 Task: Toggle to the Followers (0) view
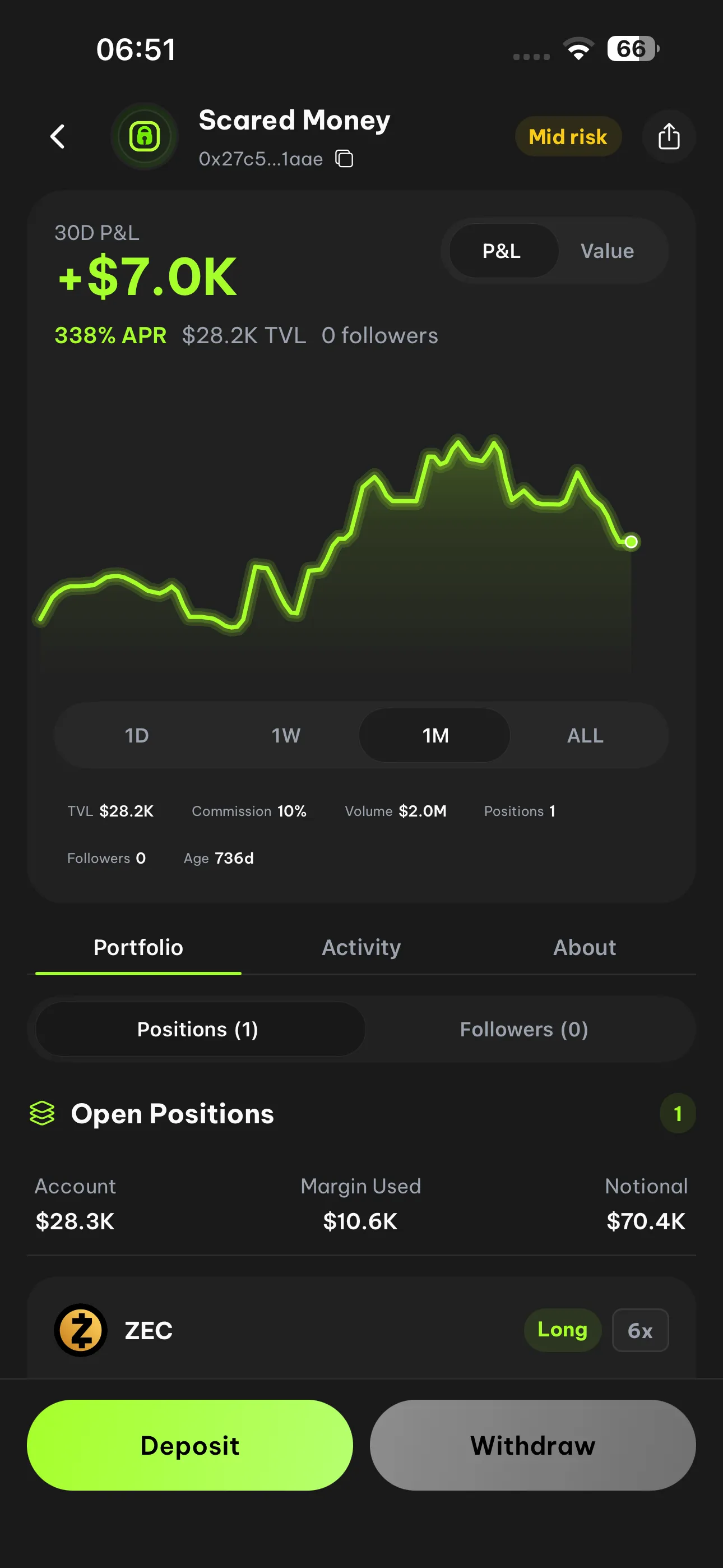coord(524,1029)
